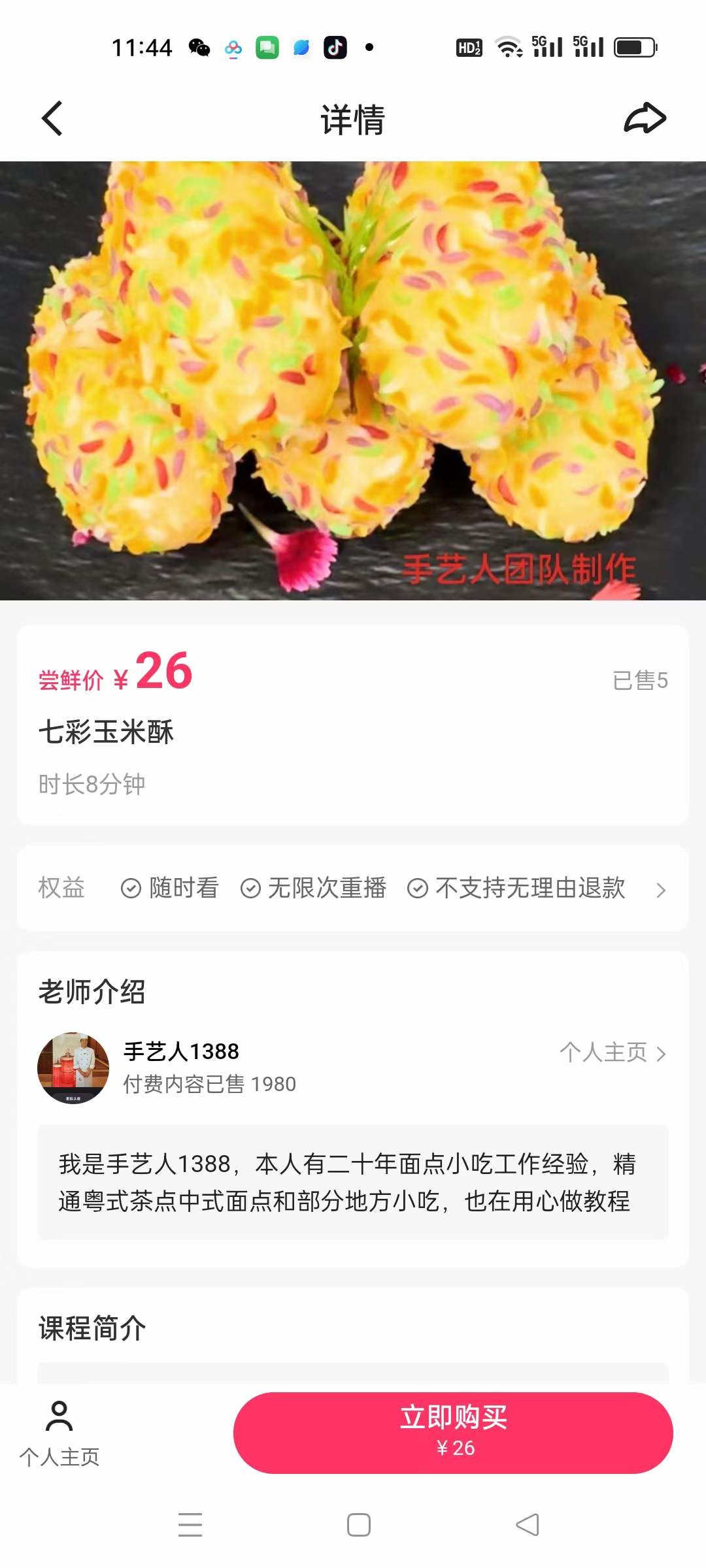
Task: Tap the course cover food image
Action: [x=353, y=379]
